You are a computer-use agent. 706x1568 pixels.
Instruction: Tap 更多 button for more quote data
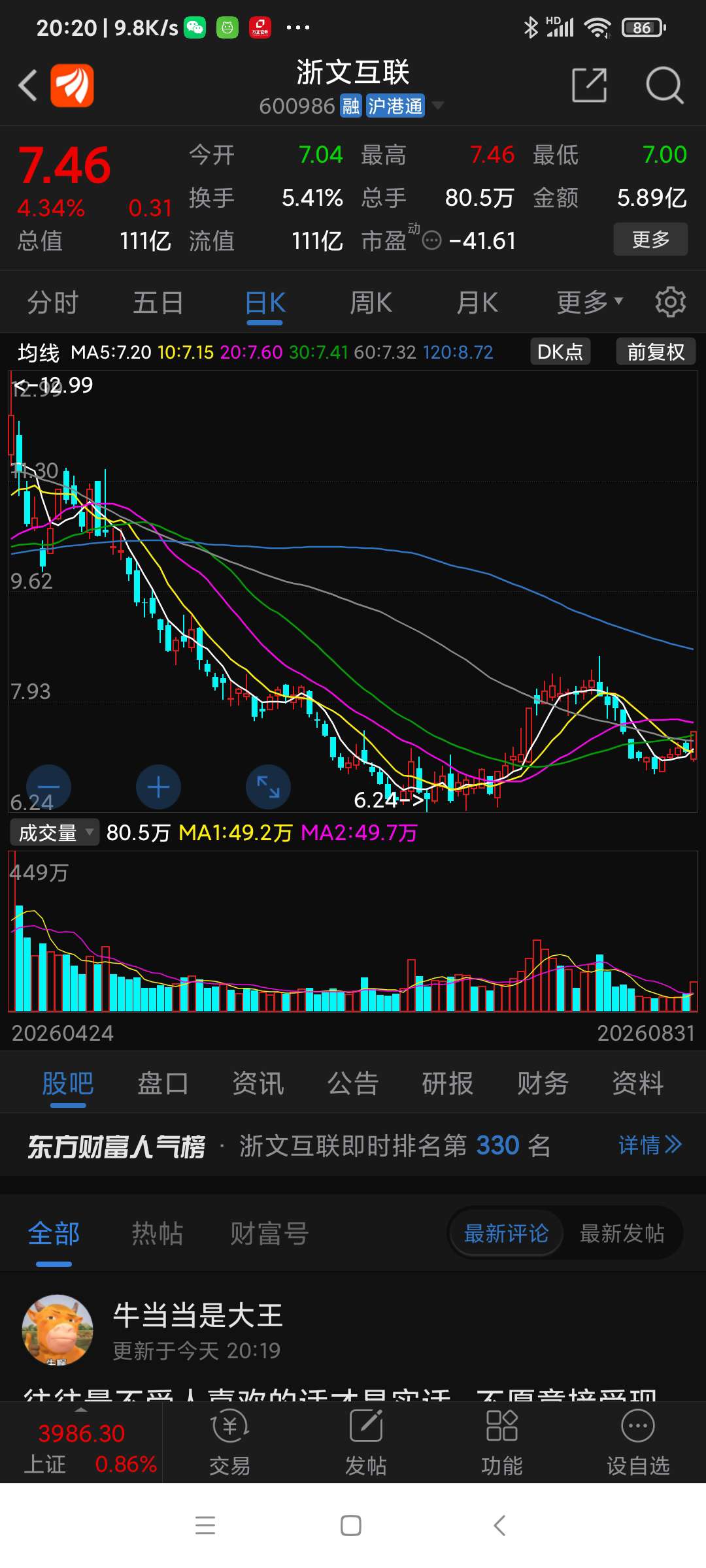pyautogui.click(x=650, y=240)
